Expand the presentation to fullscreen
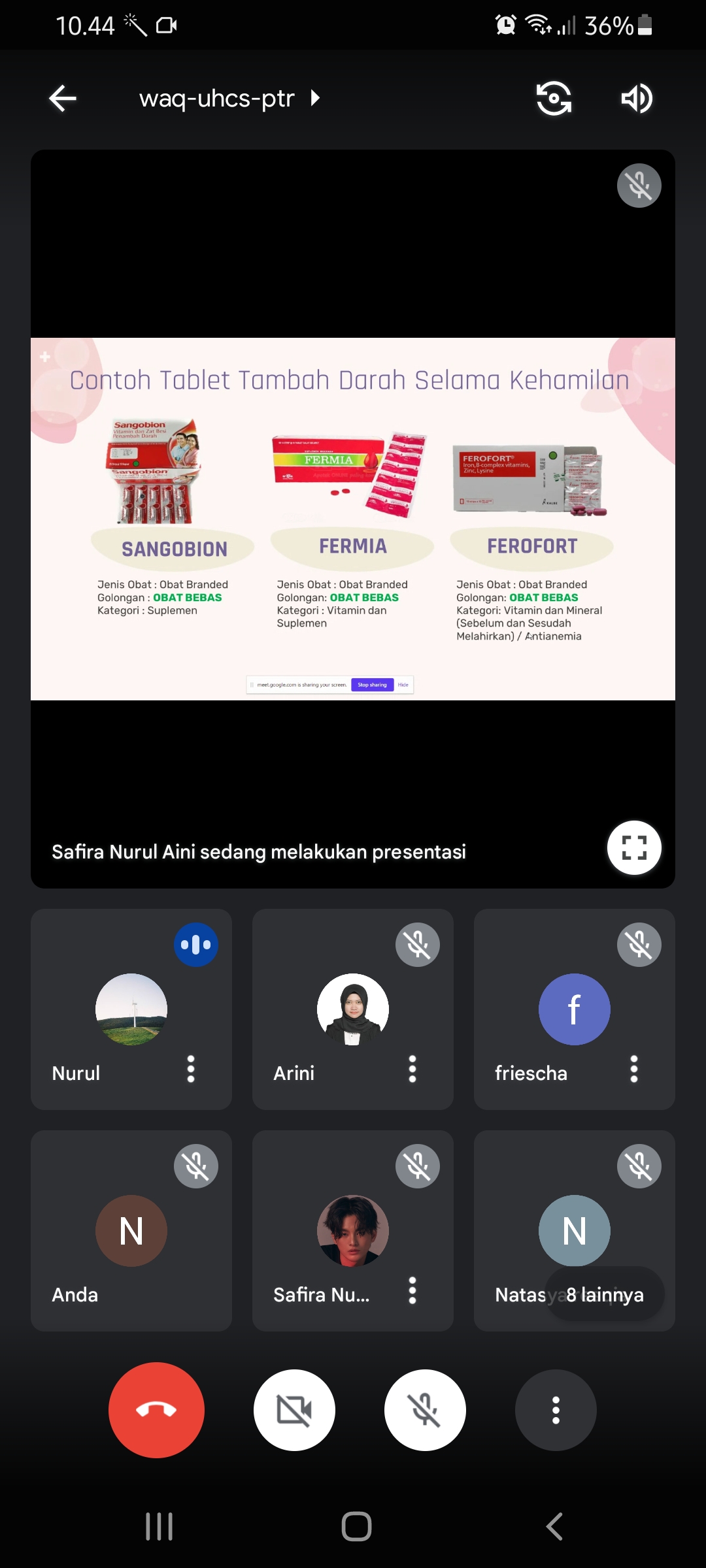 [633, 847]
